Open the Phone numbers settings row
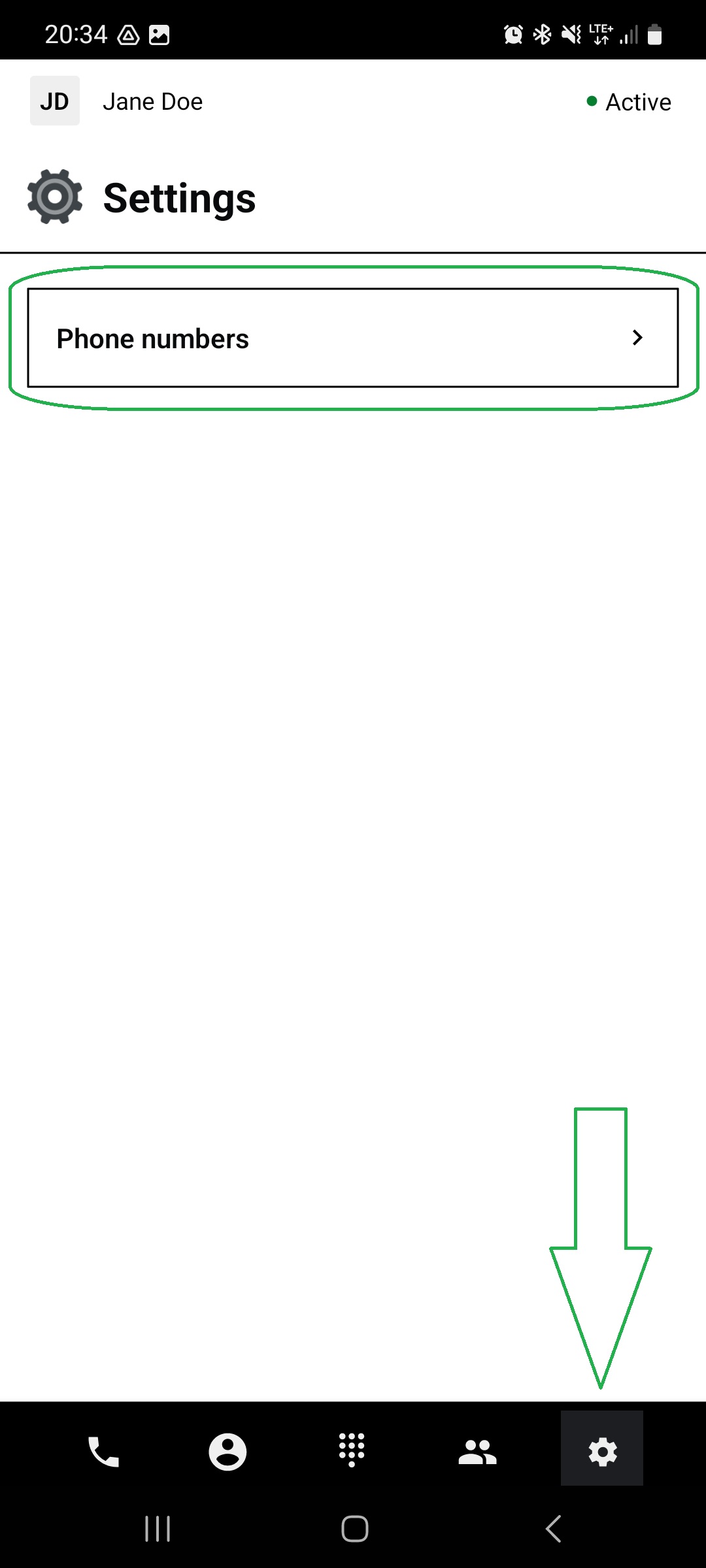706x1568 pixels. pyautogui.click(x=352, y=338)
